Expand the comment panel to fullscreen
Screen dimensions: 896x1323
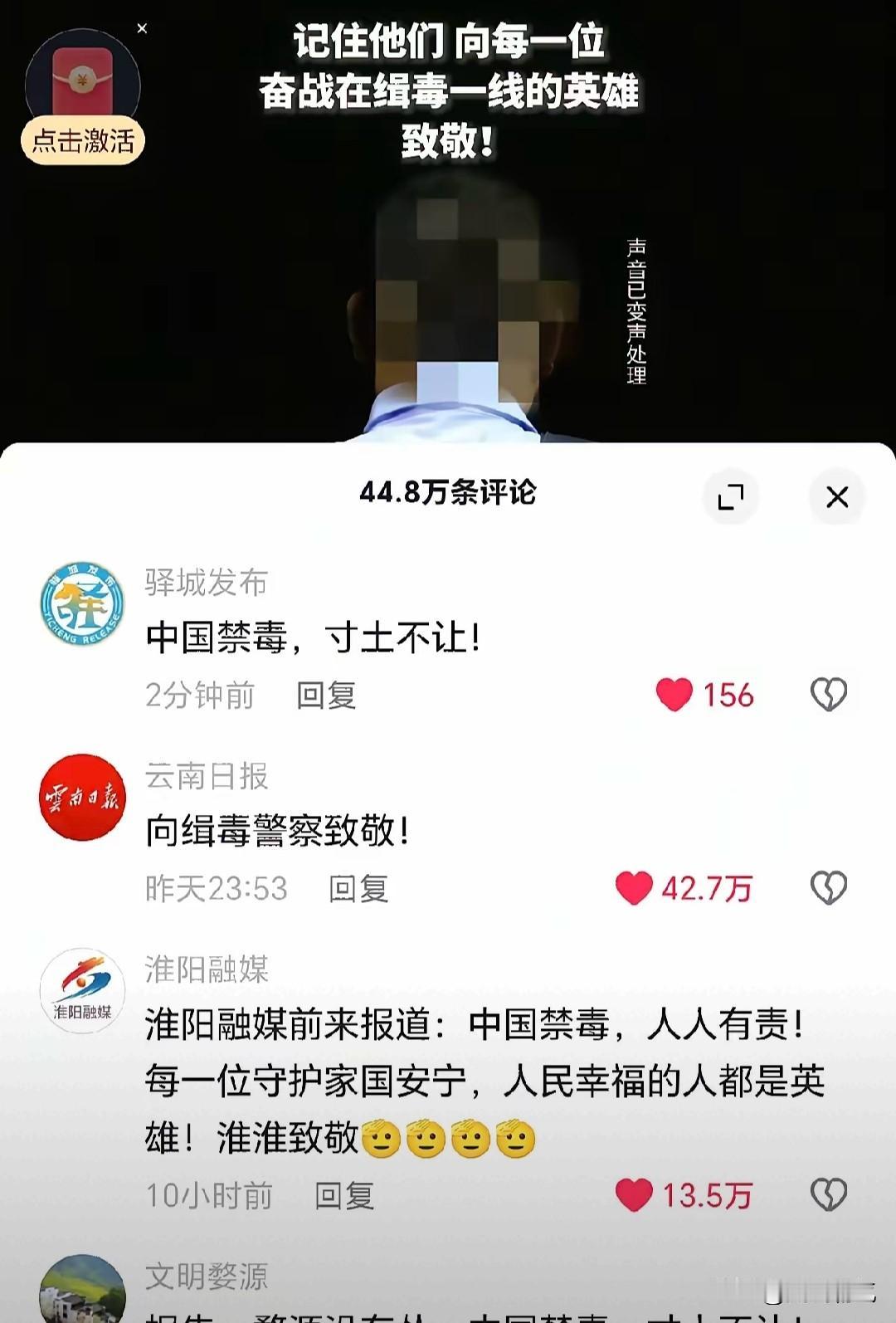coord(729,496)
